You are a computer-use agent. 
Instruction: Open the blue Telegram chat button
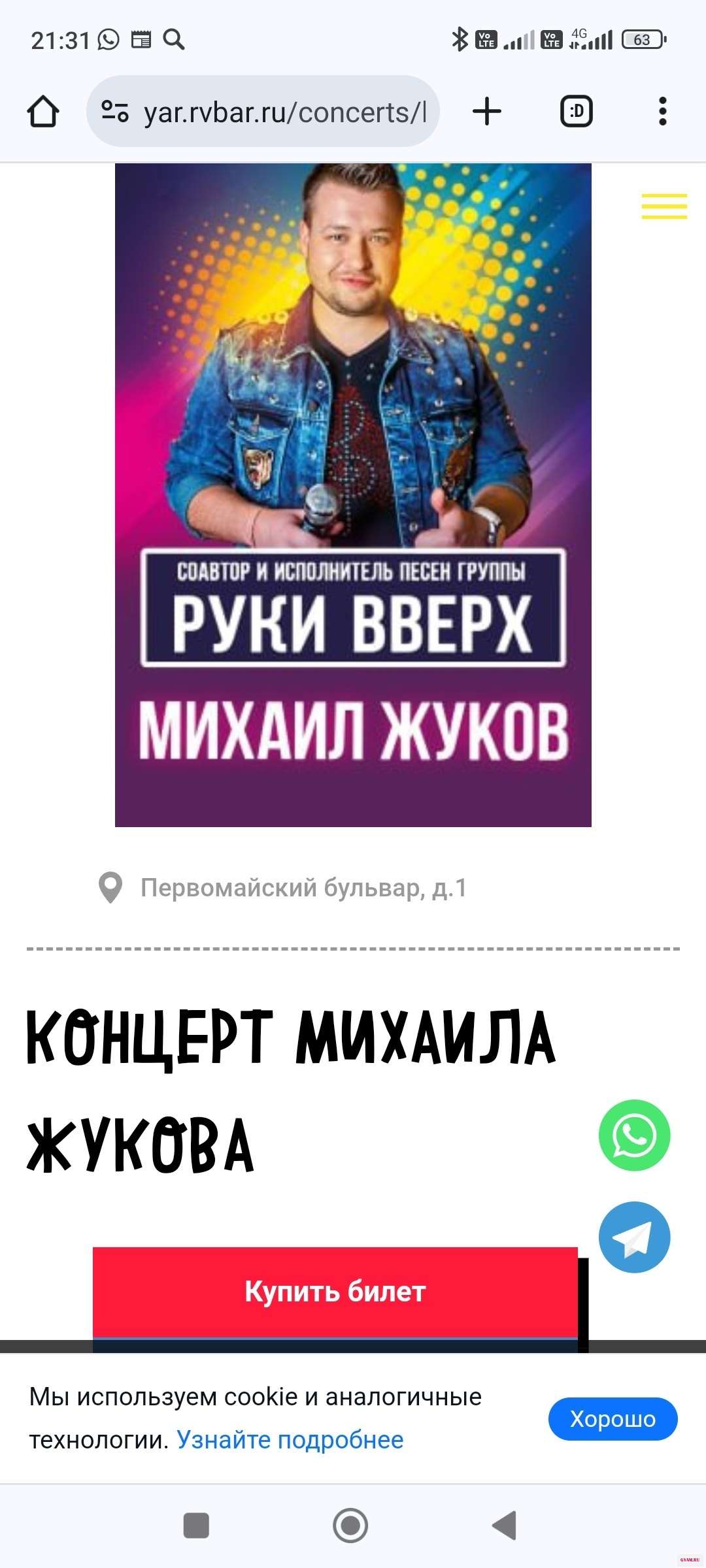click(x=634, y=1237)
